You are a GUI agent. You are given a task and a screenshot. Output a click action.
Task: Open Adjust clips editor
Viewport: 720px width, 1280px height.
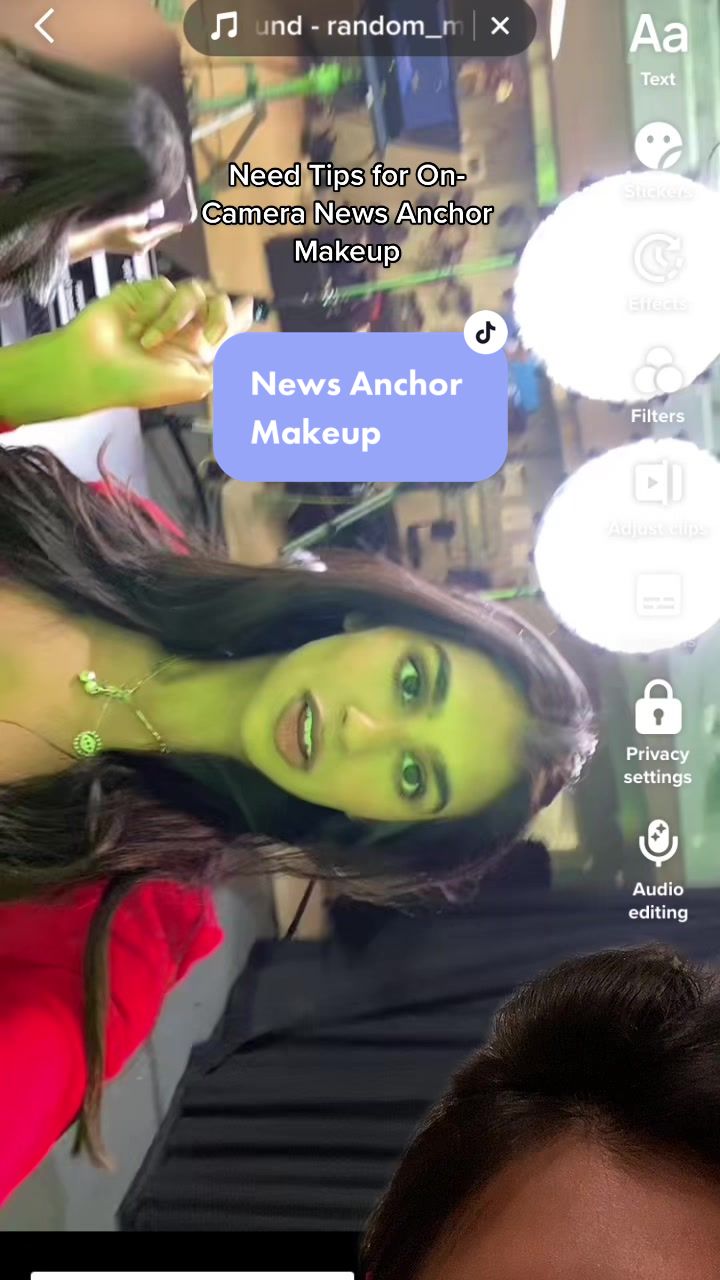click(658, 497)
